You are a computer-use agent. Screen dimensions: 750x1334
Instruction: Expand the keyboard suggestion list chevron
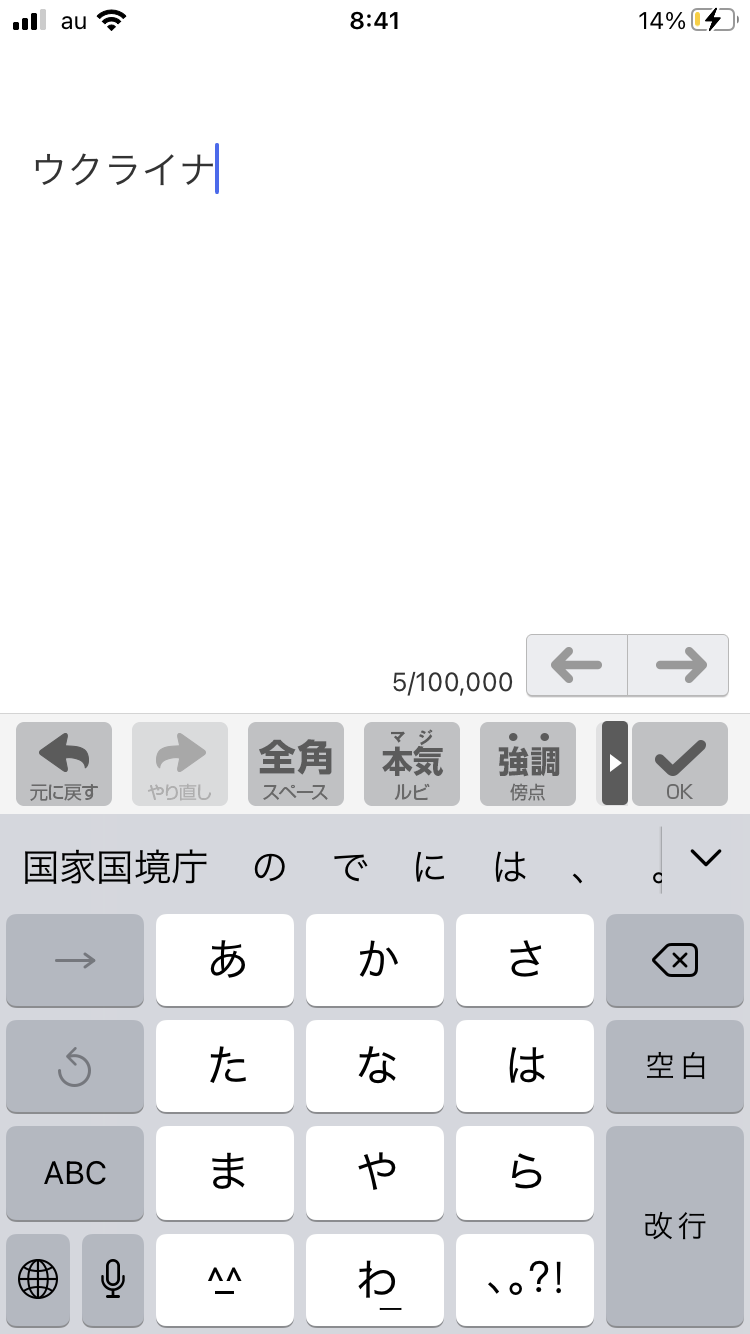point(706,858)
